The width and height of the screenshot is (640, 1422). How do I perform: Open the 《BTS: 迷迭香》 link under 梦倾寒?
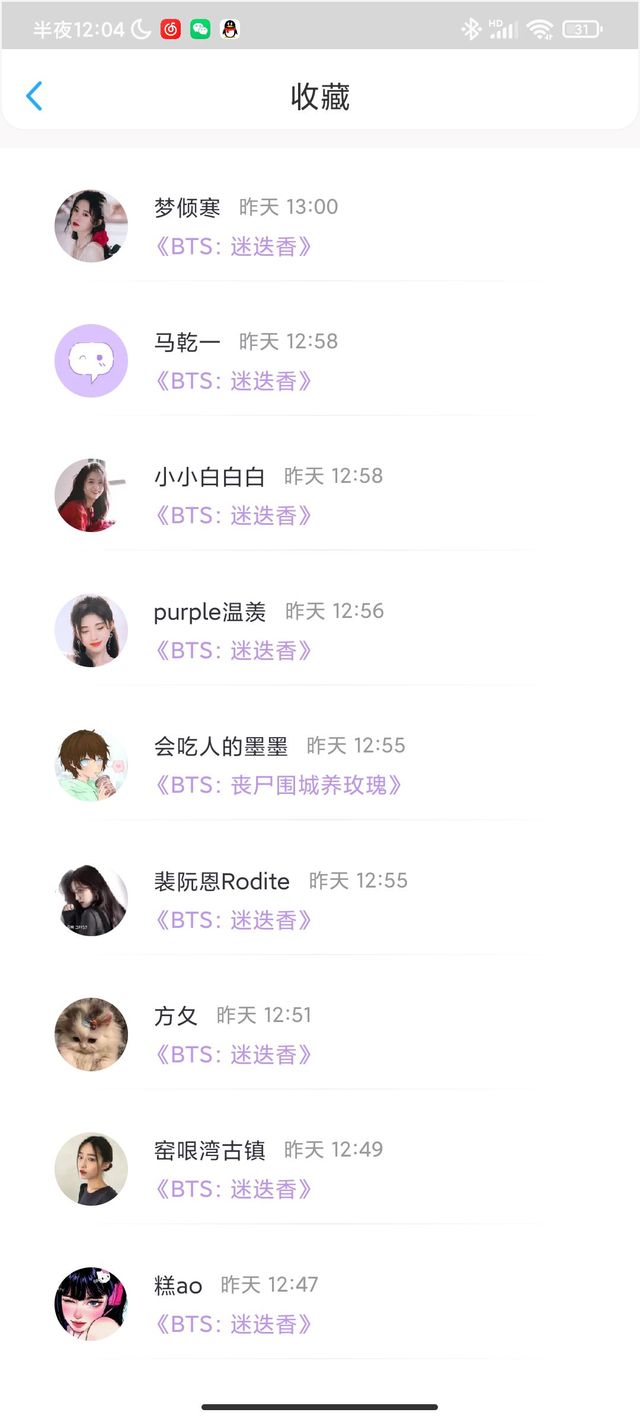click(233, 246)
